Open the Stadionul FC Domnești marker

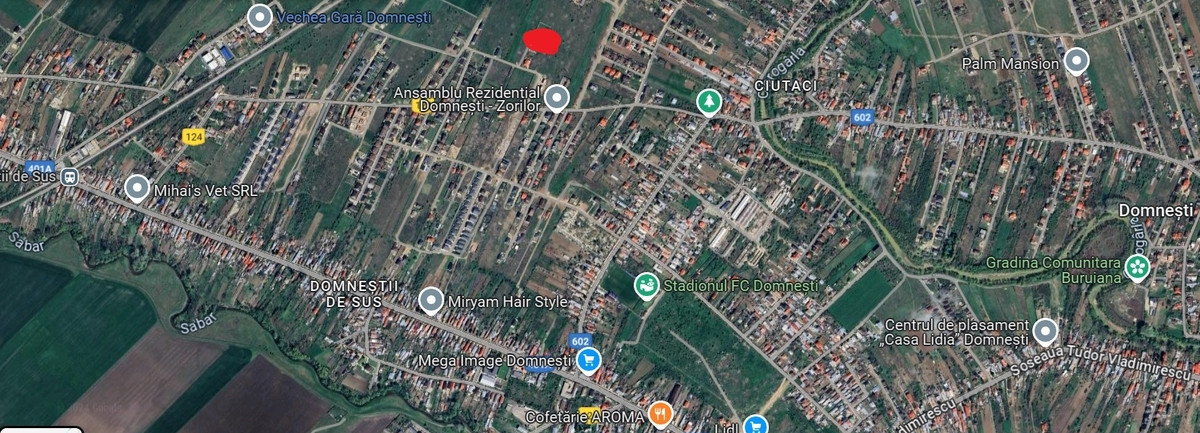647,286
